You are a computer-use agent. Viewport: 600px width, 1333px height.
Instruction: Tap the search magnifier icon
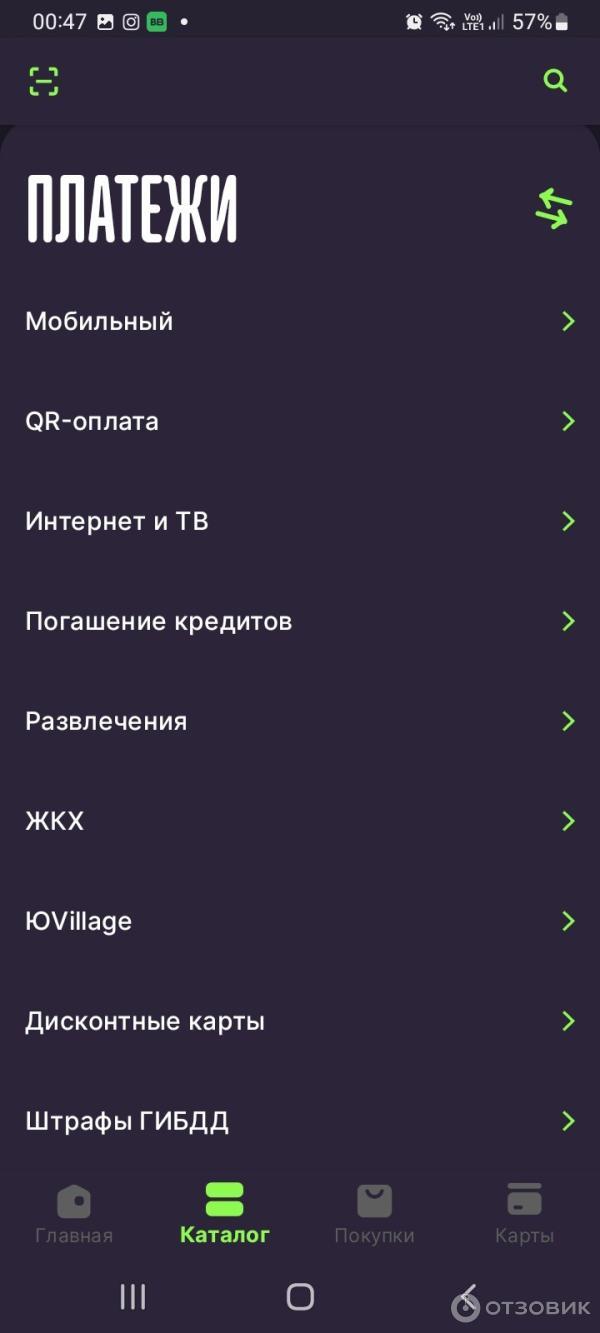tap(555, 81)
